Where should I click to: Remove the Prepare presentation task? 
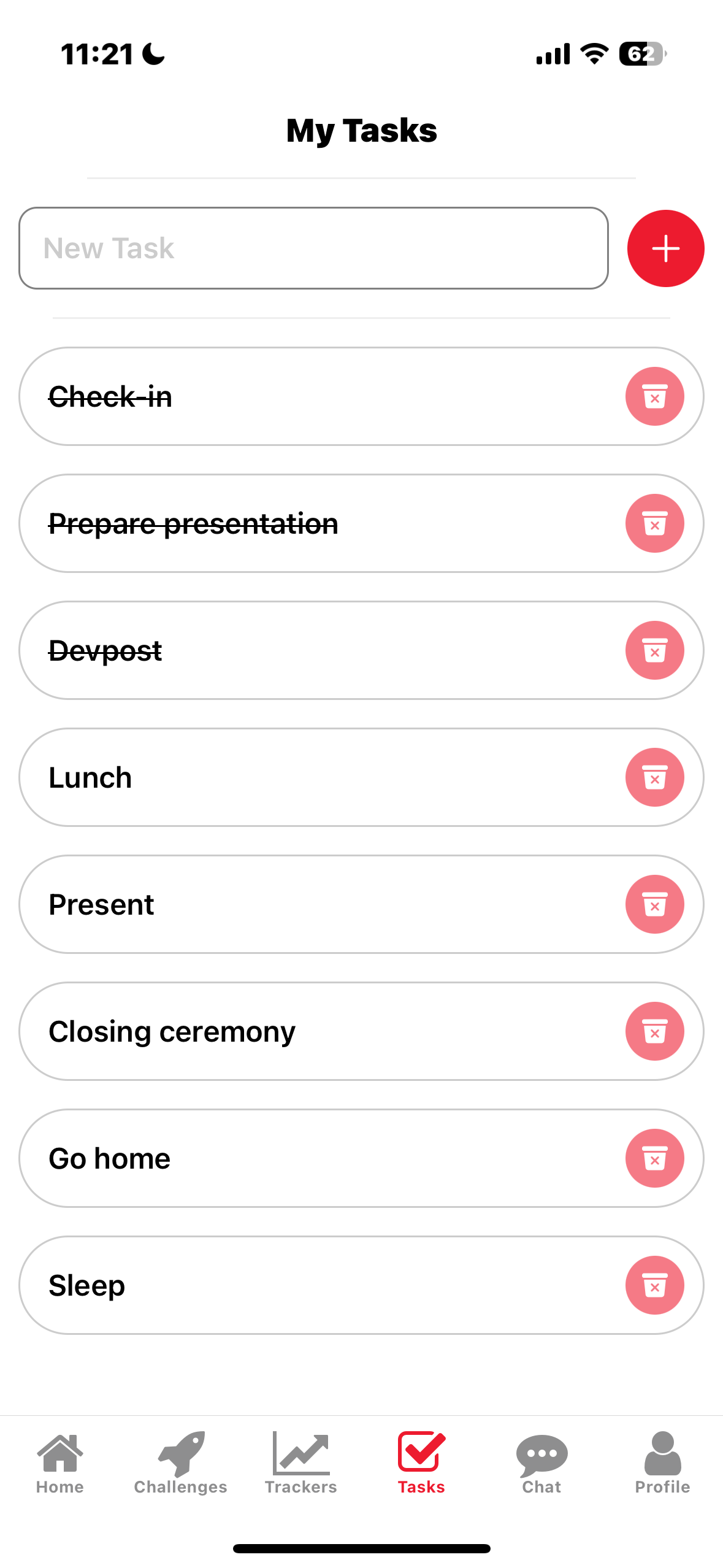[x=654, y=523]
